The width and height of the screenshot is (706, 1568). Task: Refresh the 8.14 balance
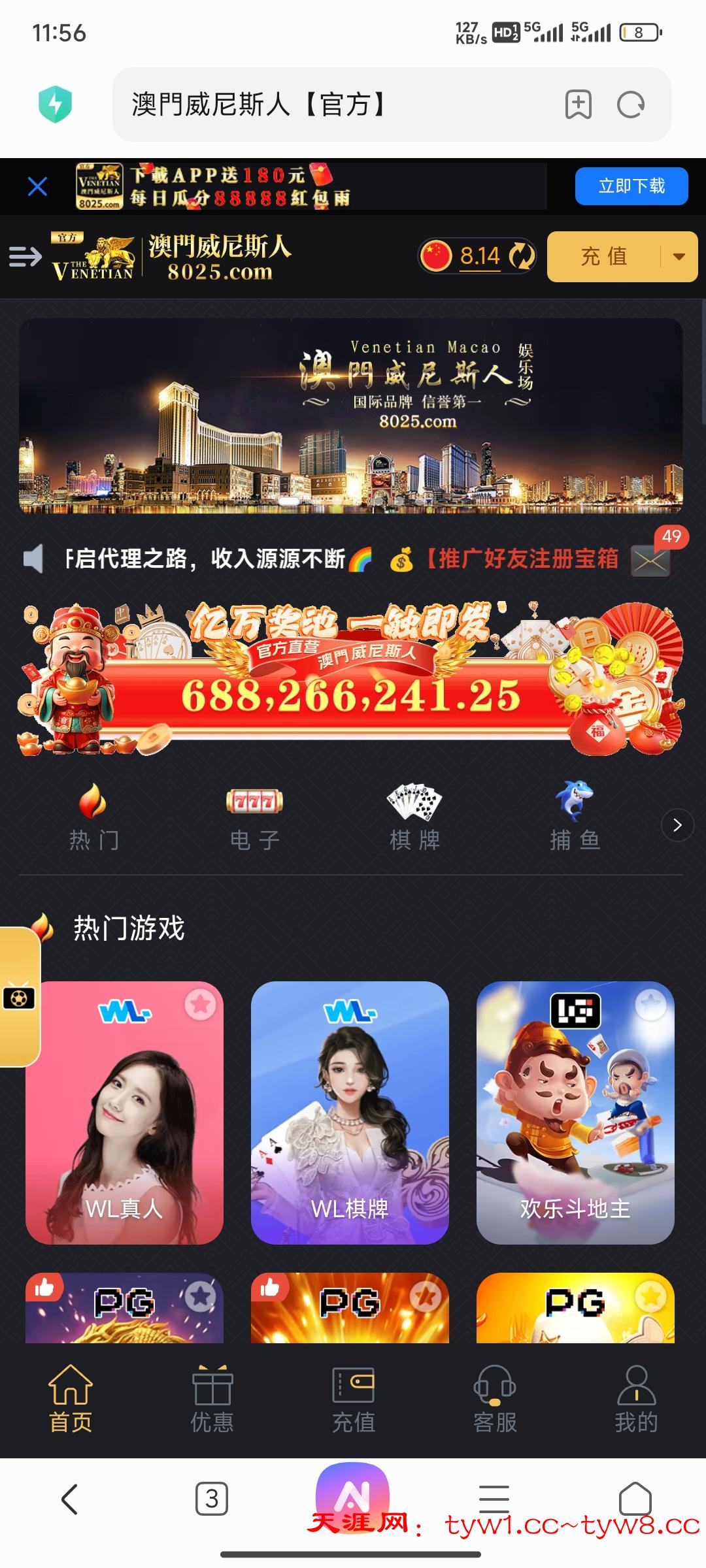tap(521, 256)
